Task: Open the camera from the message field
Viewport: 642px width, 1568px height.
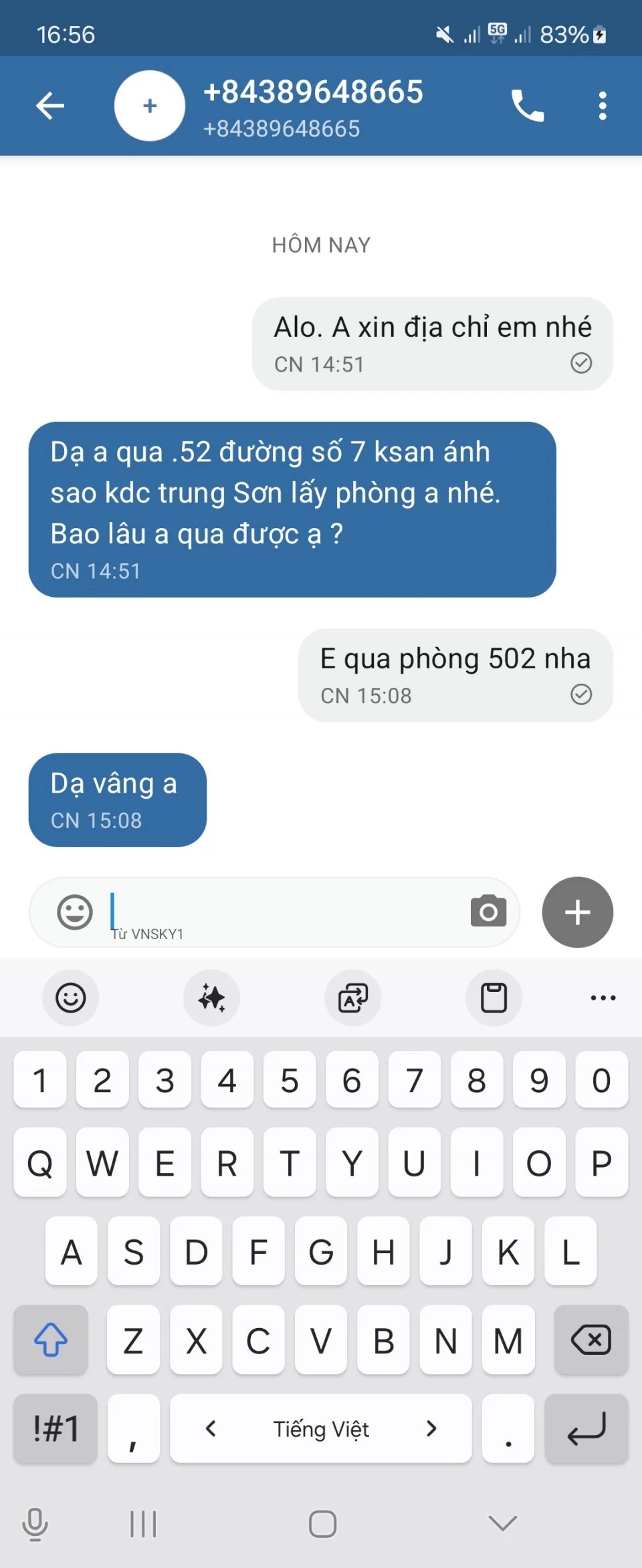Action: coord(488,912)
